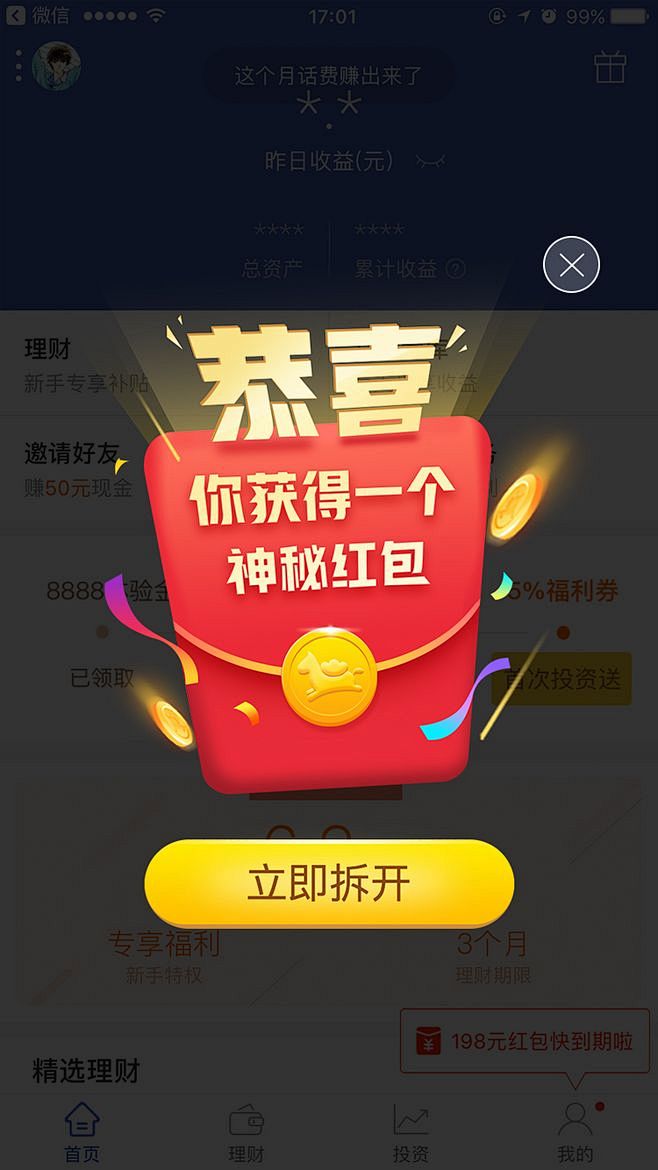
Task: Tap 立即拆开 to open the envelope
Action: click(329, 884)
